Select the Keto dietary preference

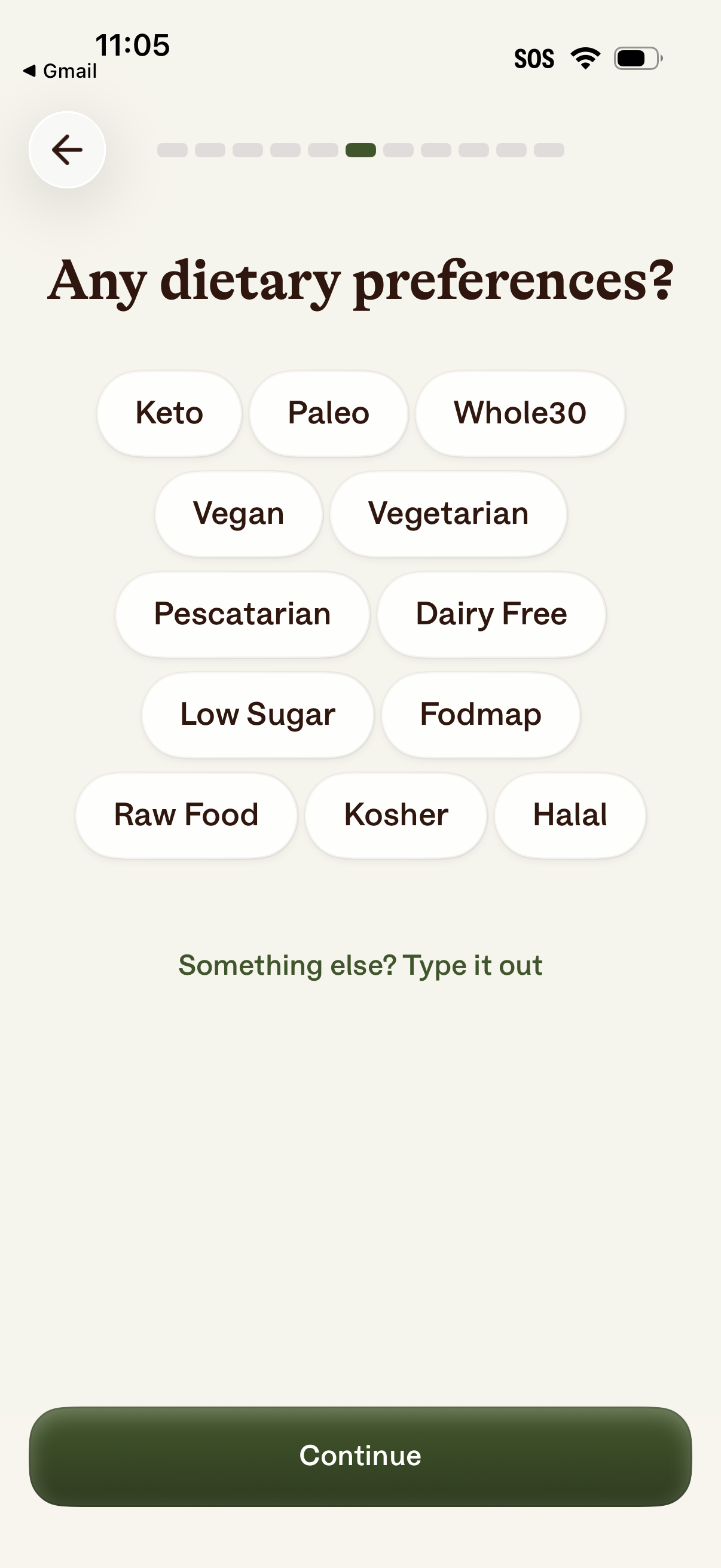coord(169,413)
